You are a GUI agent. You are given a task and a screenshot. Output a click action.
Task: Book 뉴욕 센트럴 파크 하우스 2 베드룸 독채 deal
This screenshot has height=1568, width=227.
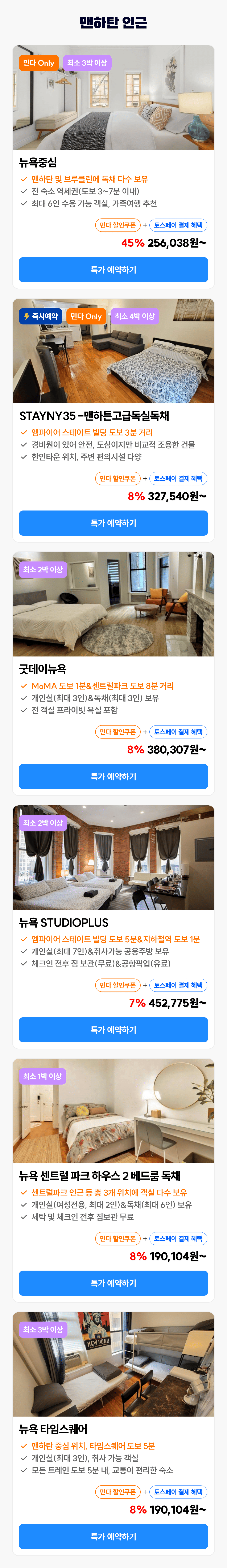[x=113, y=1283]
